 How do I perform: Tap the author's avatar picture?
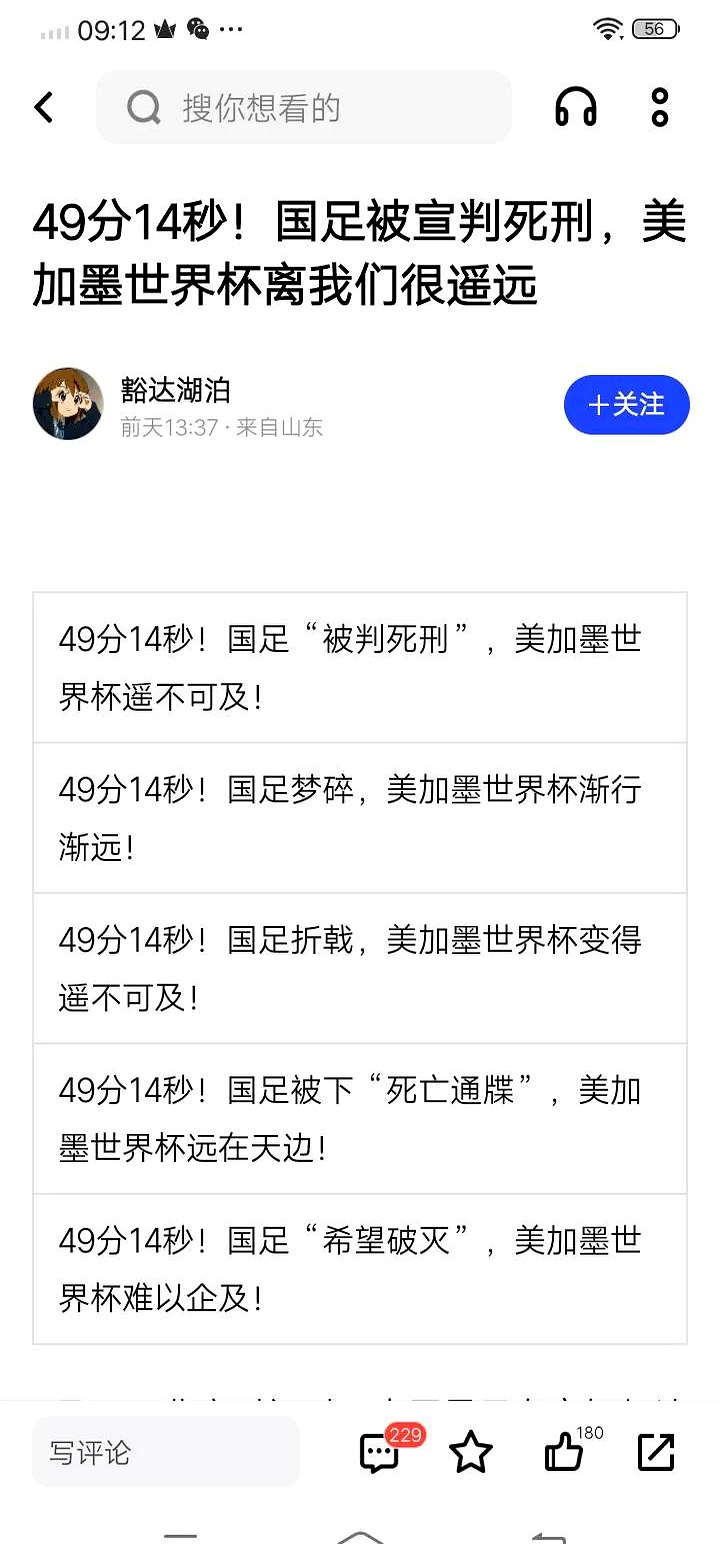67,404
